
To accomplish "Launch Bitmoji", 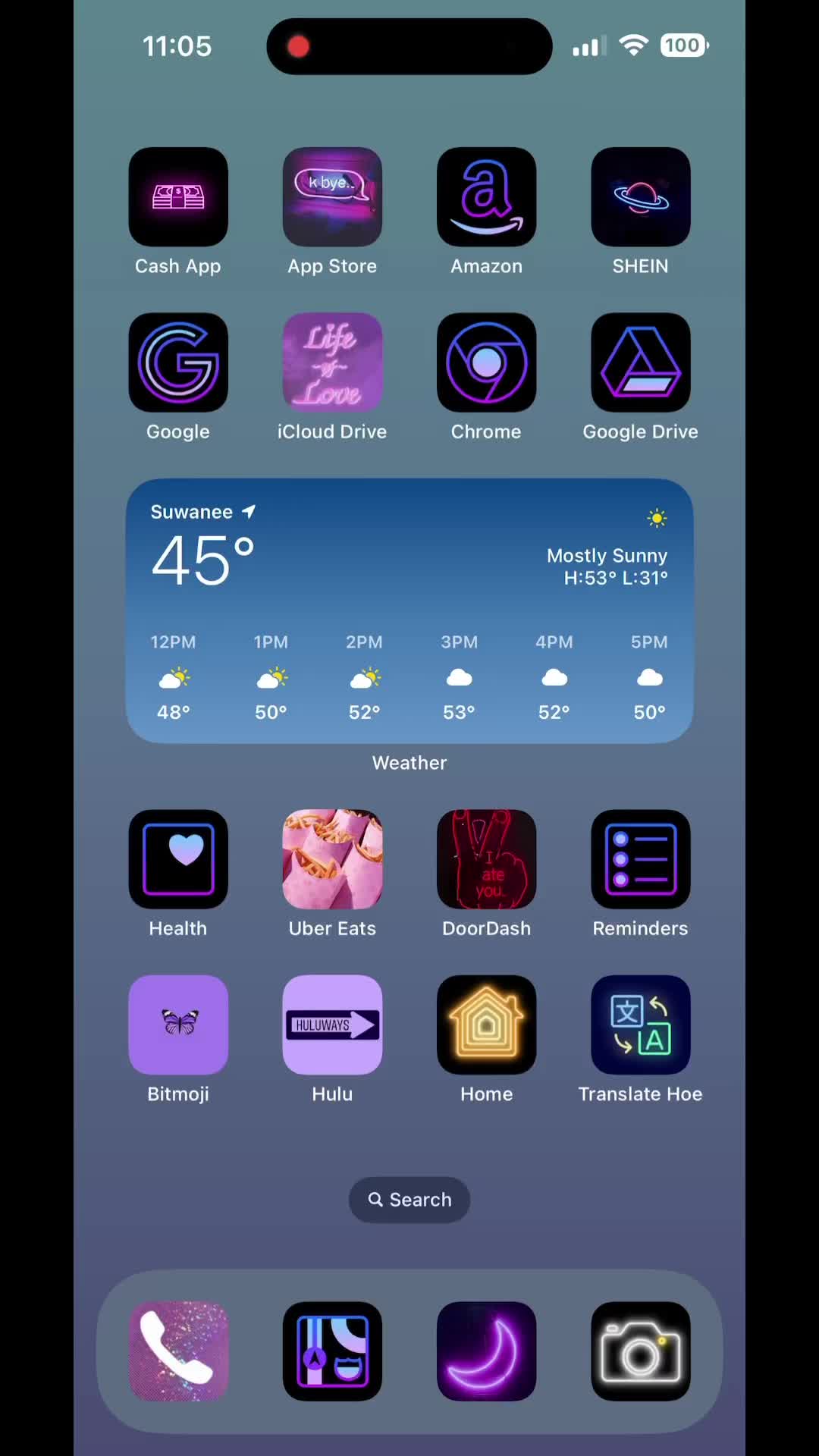I will point(178,1025).
